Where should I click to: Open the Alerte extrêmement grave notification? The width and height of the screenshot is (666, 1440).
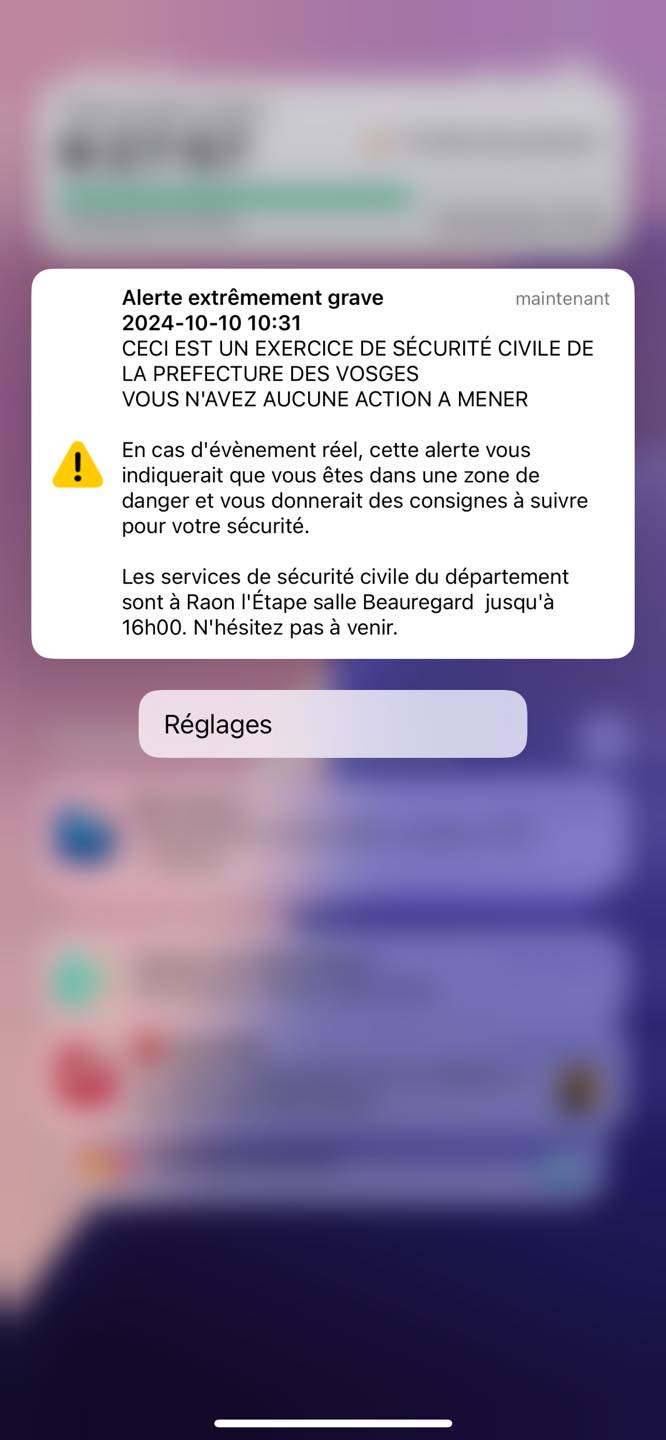pyautogui.click(x=332, y=463)
